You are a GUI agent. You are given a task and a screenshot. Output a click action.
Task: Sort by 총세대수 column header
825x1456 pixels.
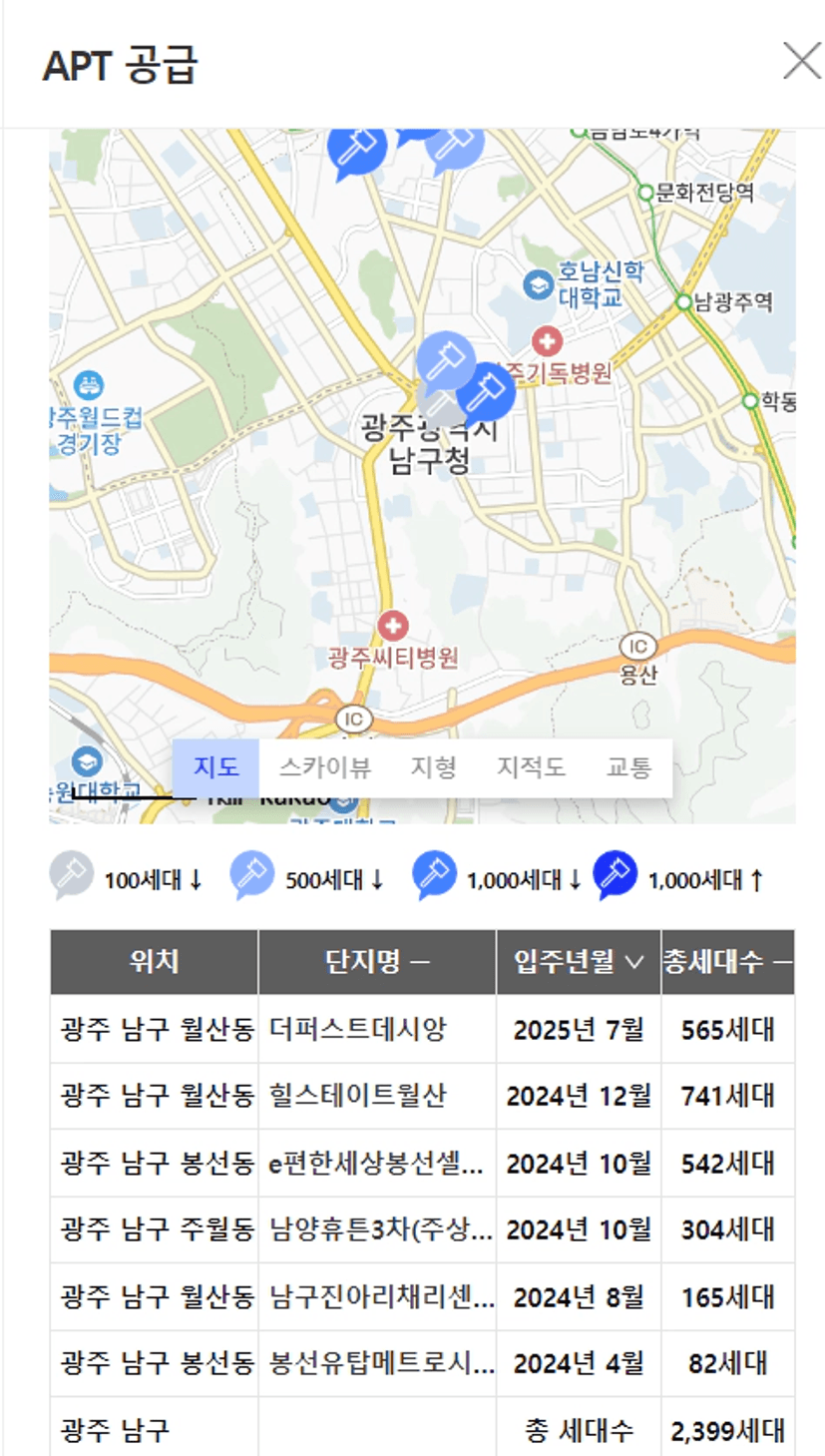point(727,962)
